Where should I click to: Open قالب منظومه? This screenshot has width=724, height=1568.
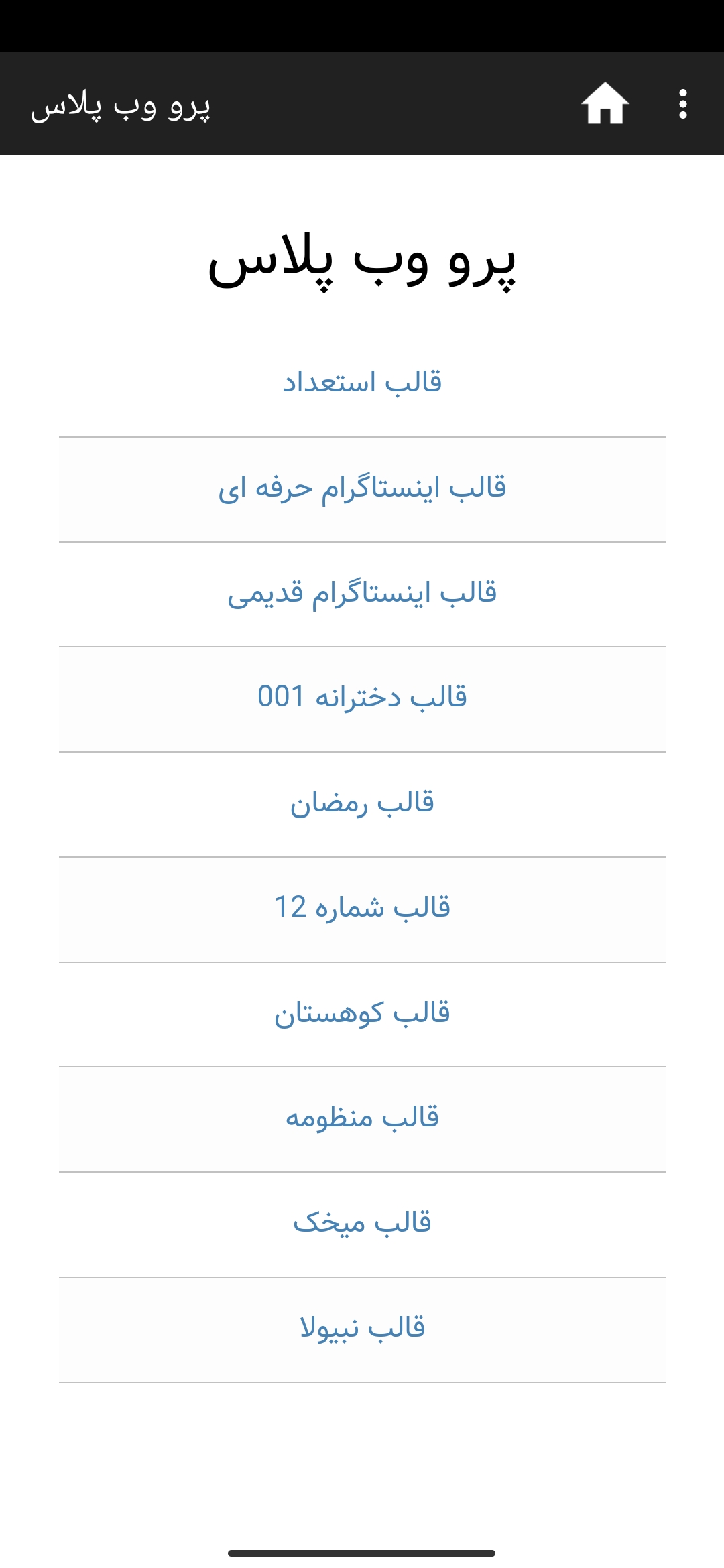point(362,1118)
